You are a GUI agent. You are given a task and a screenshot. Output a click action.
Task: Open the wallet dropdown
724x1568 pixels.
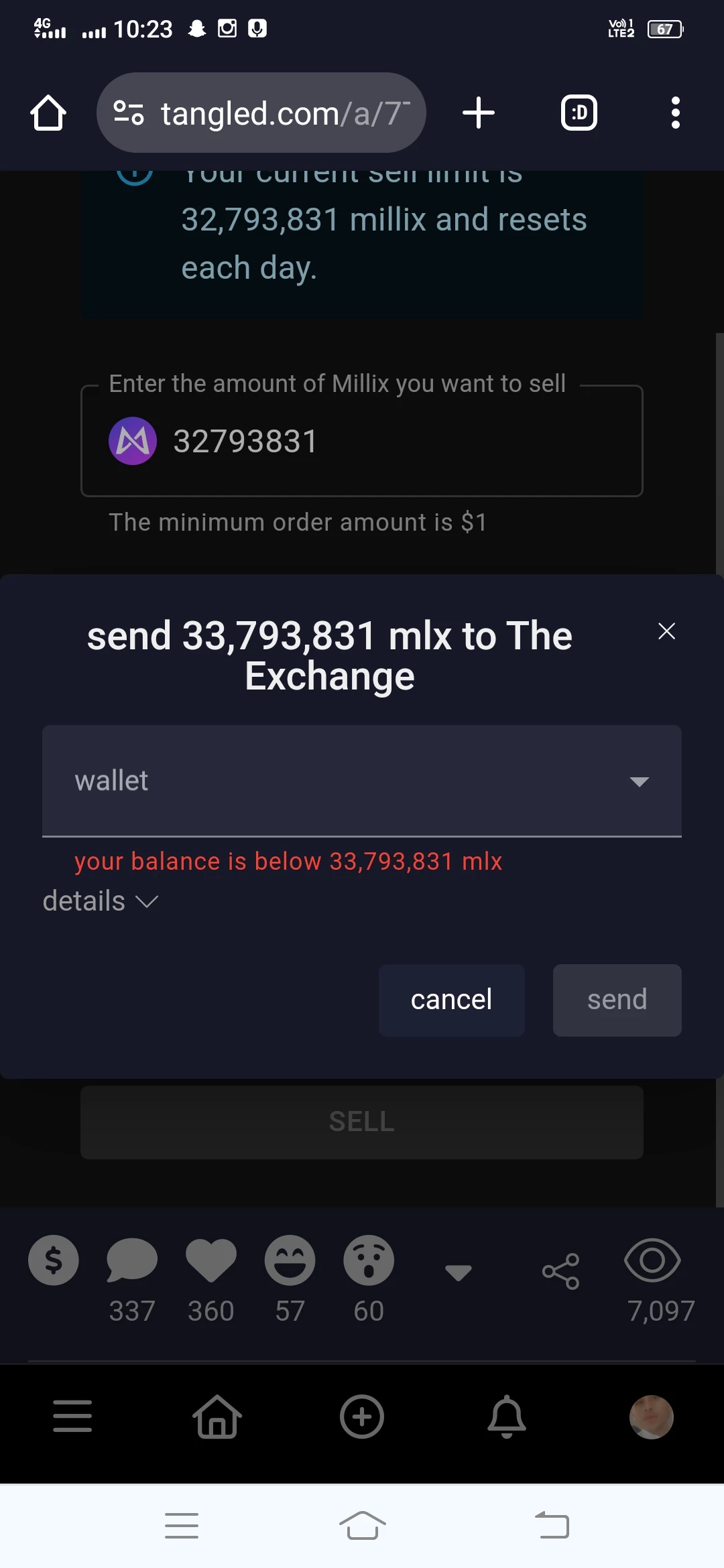click(x=362, y=781)
